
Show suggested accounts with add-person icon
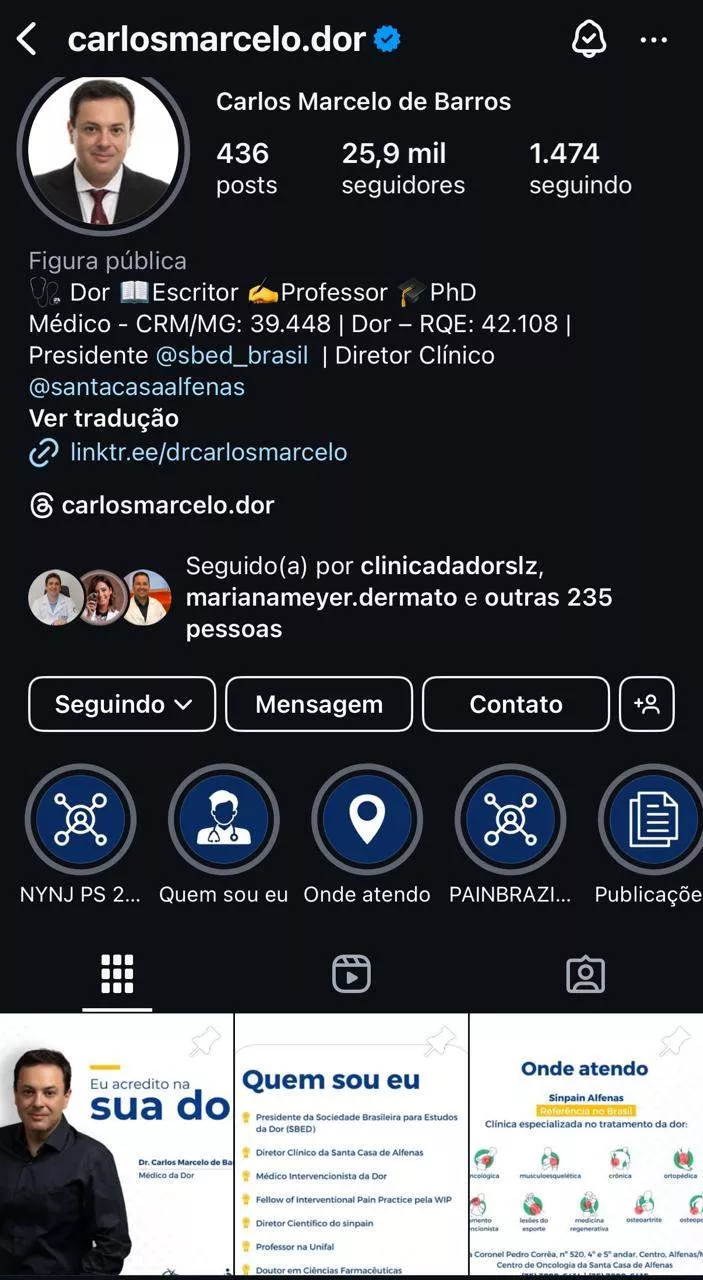click(x=647, y=704)
